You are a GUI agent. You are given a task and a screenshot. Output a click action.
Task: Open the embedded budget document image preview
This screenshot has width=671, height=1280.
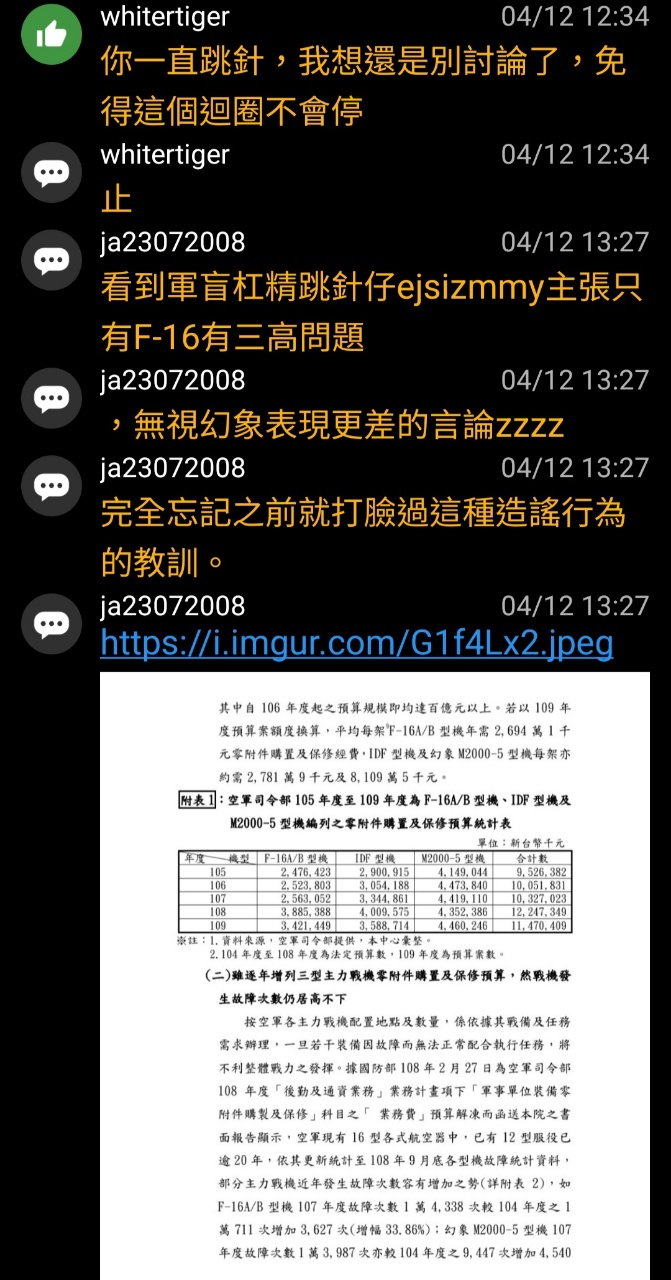(375, 976)
